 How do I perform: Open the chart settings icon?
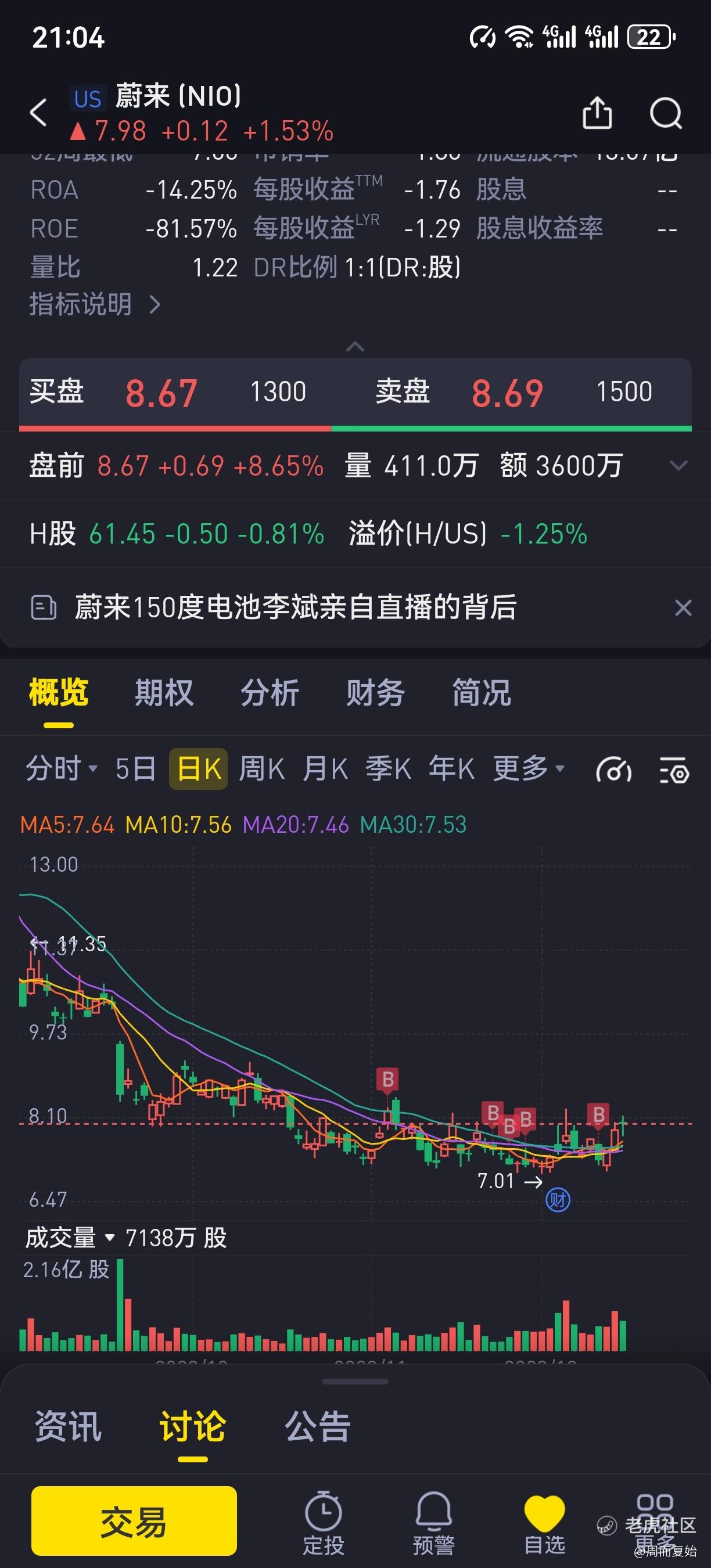[x=674, y=771]
